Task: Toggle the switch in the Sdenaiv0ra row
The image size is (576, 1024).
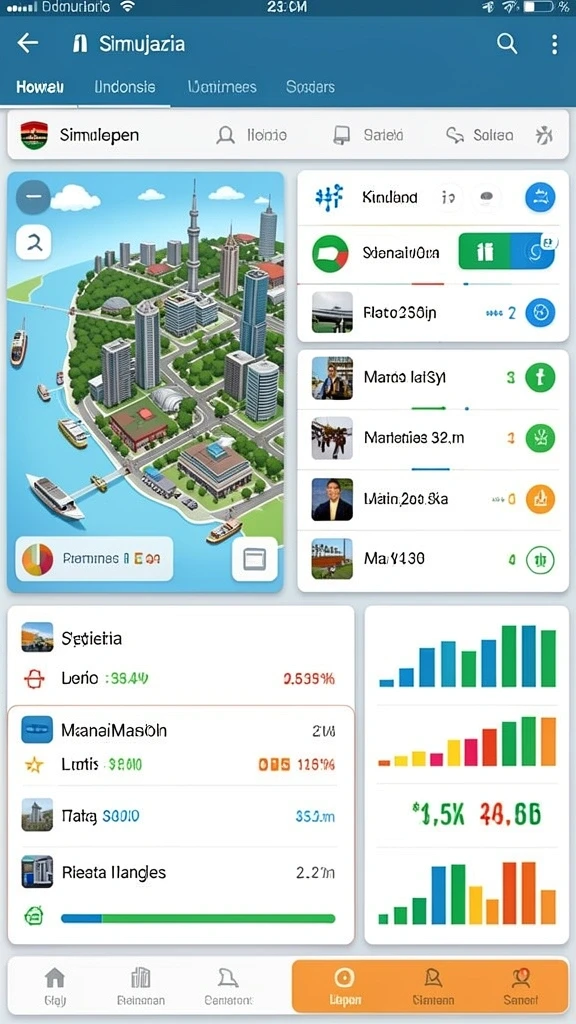Action: (x=507, y=252)
